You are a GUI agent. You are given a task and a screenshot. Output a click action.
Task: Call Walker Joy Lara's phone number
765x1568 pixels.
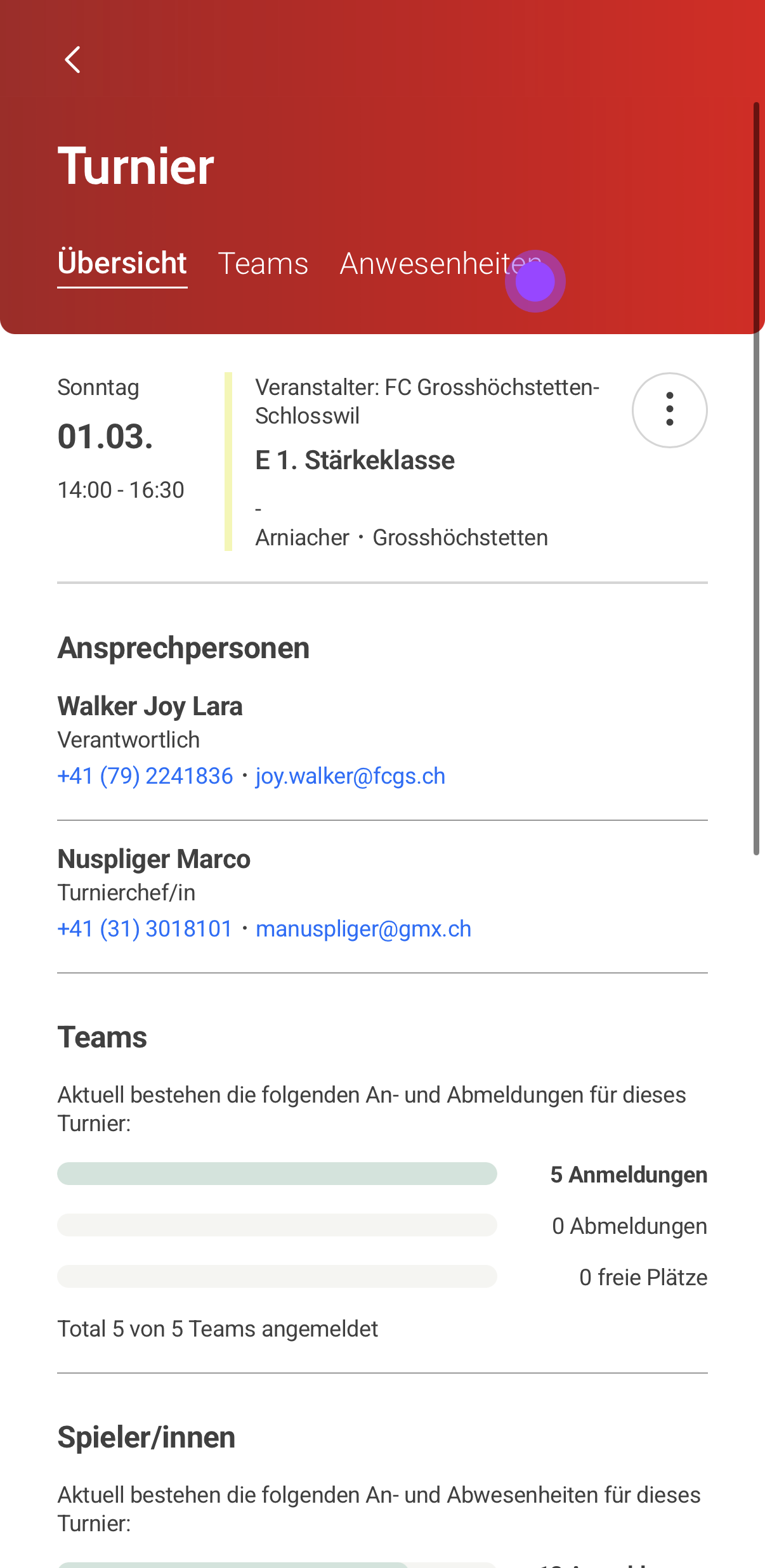pos(145,776)
